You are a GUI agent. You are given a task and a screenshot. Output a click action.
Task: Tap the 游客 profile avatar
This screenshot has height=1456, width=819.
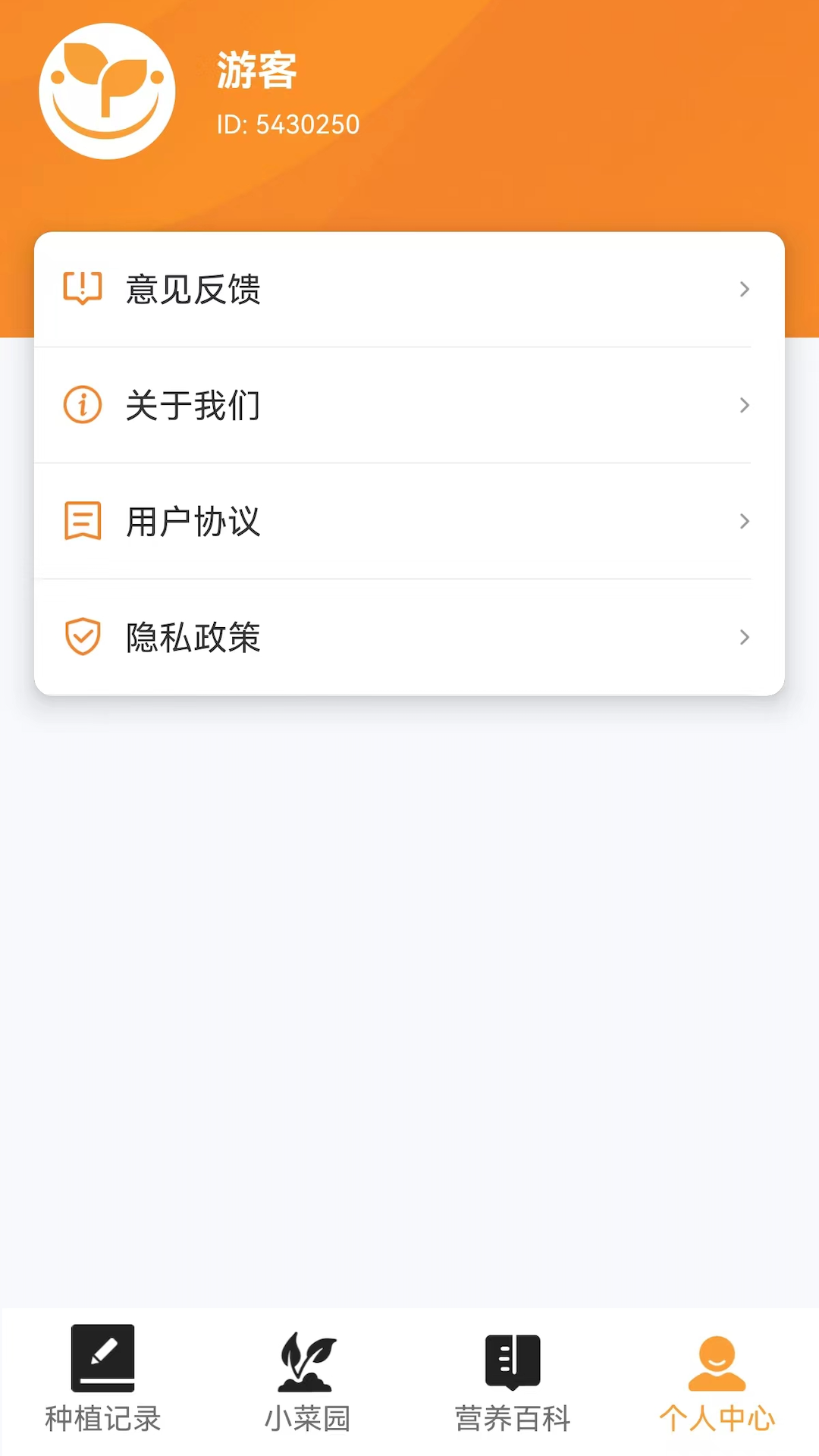tap(107, 91)
